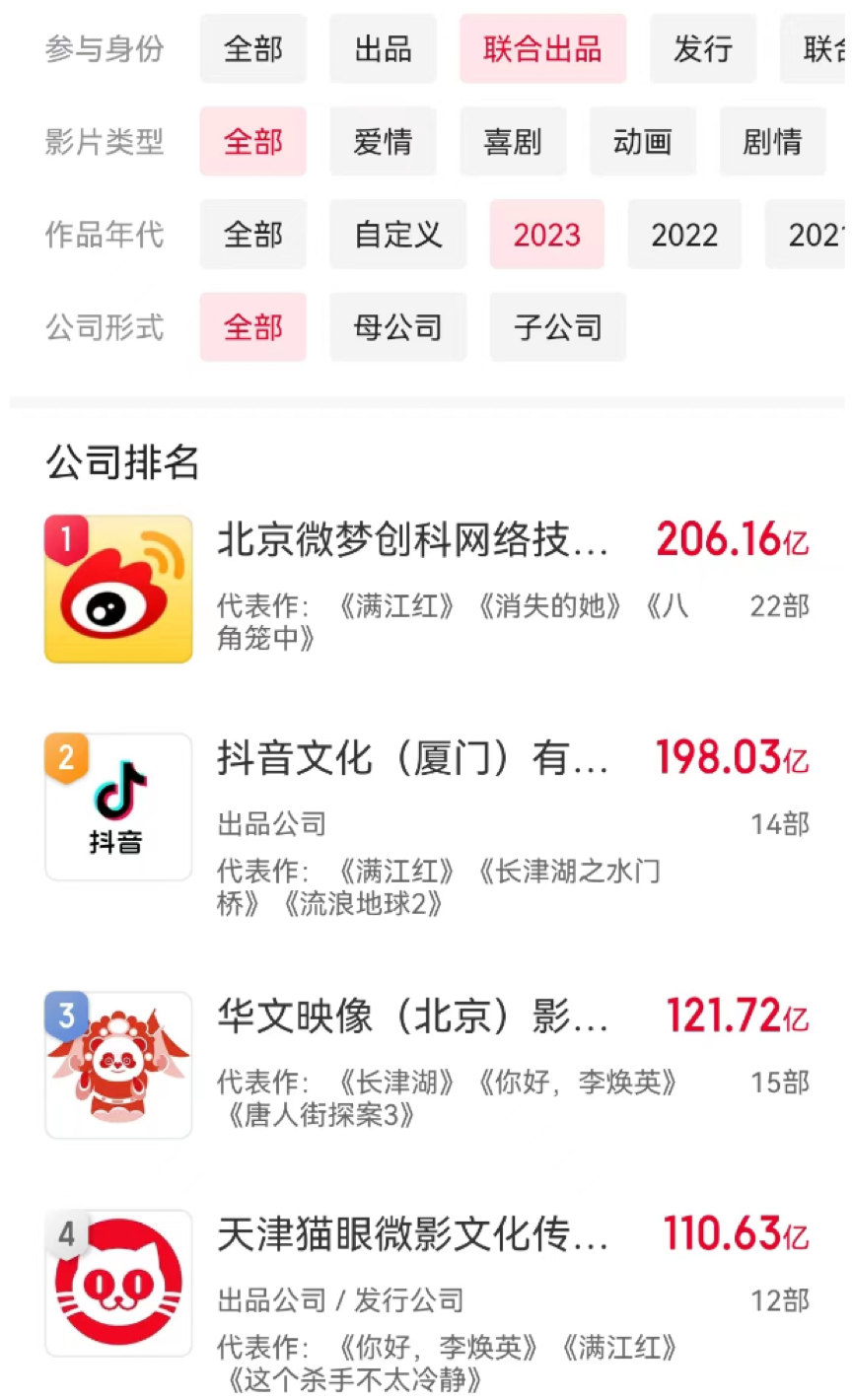Select the 喜剧 genre filter
Viewport: 853px width, 1400px height.
click(513, 141)
